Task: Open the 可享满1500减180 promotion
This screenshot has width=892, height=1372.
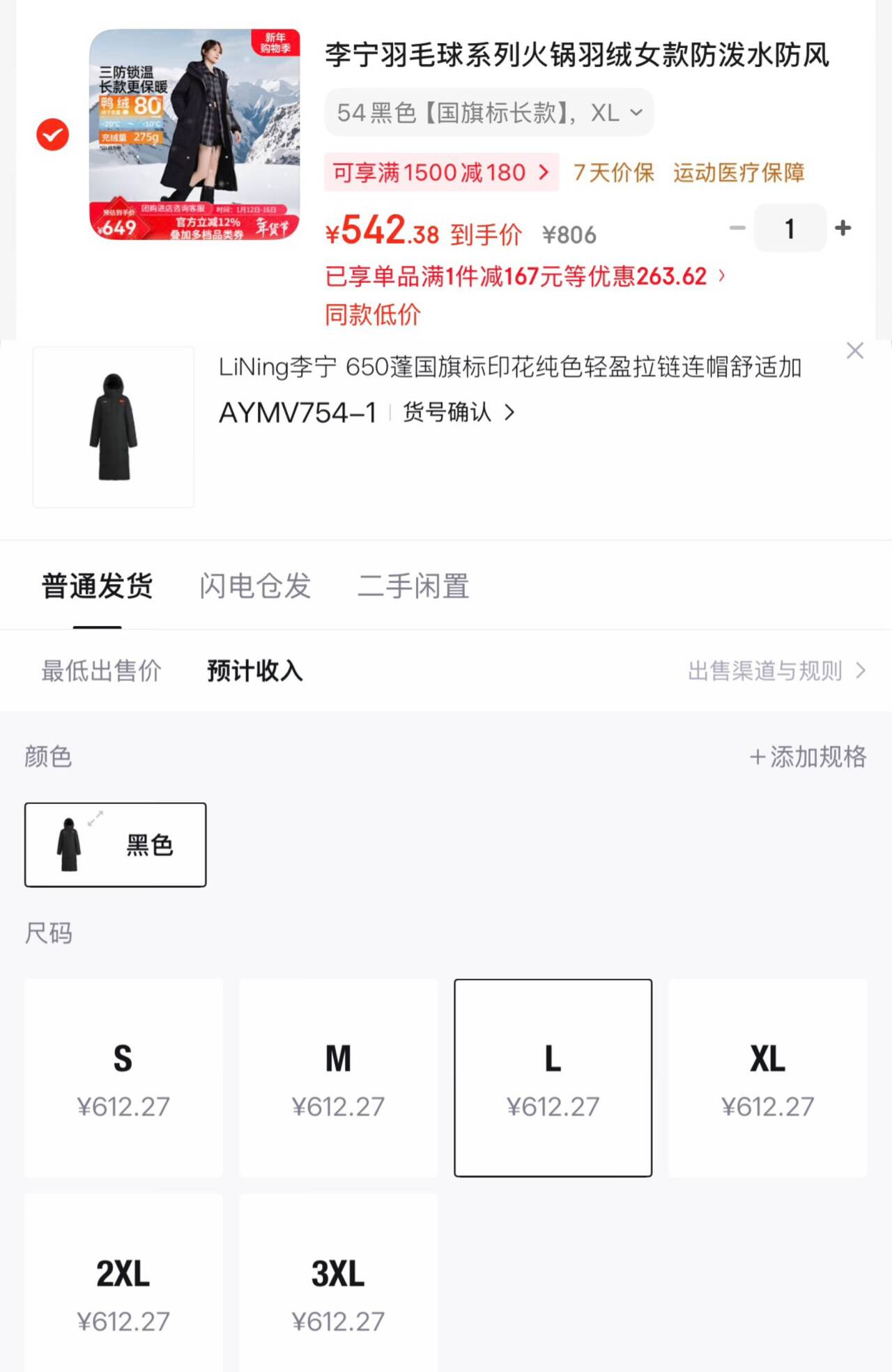Action: [441, 172]
